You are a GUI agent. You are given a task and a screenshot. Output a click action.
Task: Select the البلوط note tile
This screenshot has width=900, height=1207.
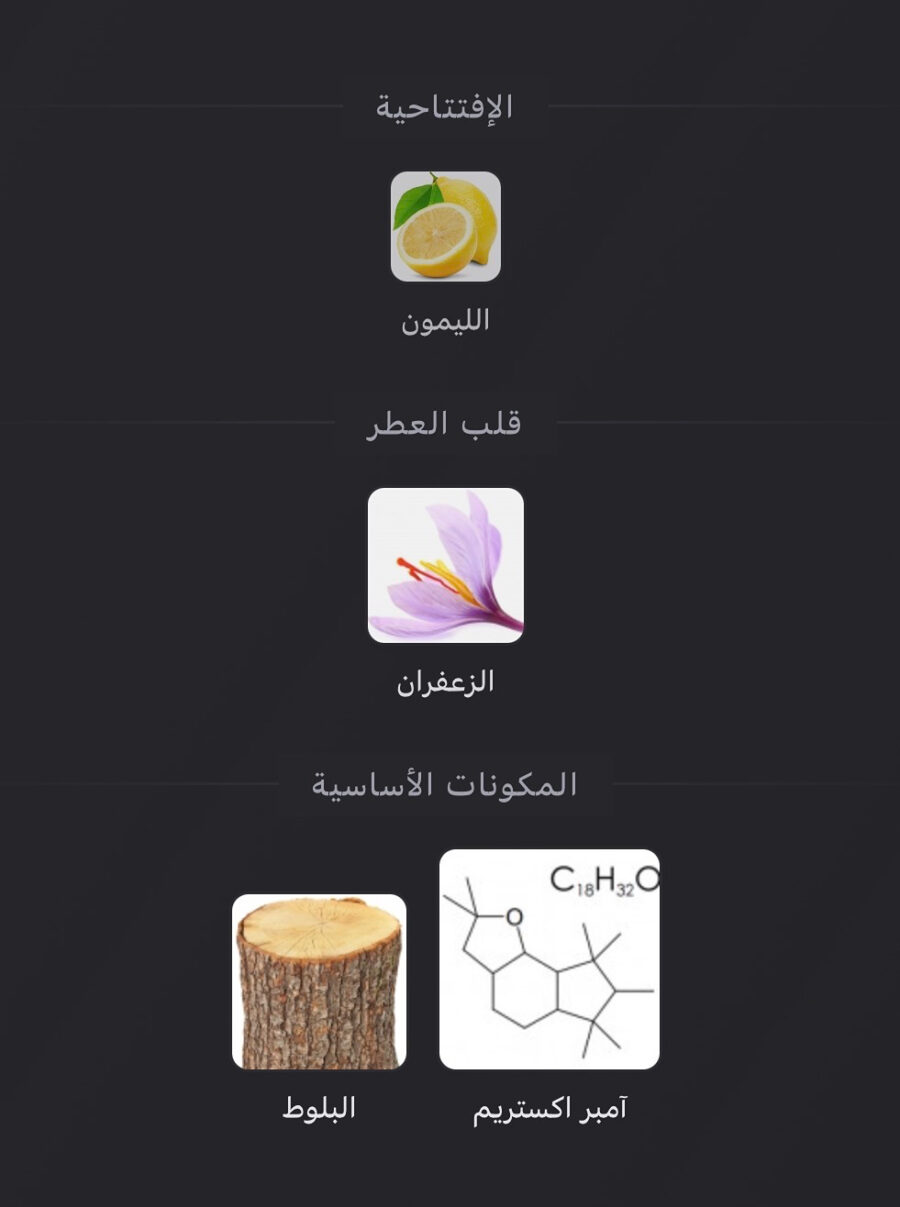click(x=319, y=982)
